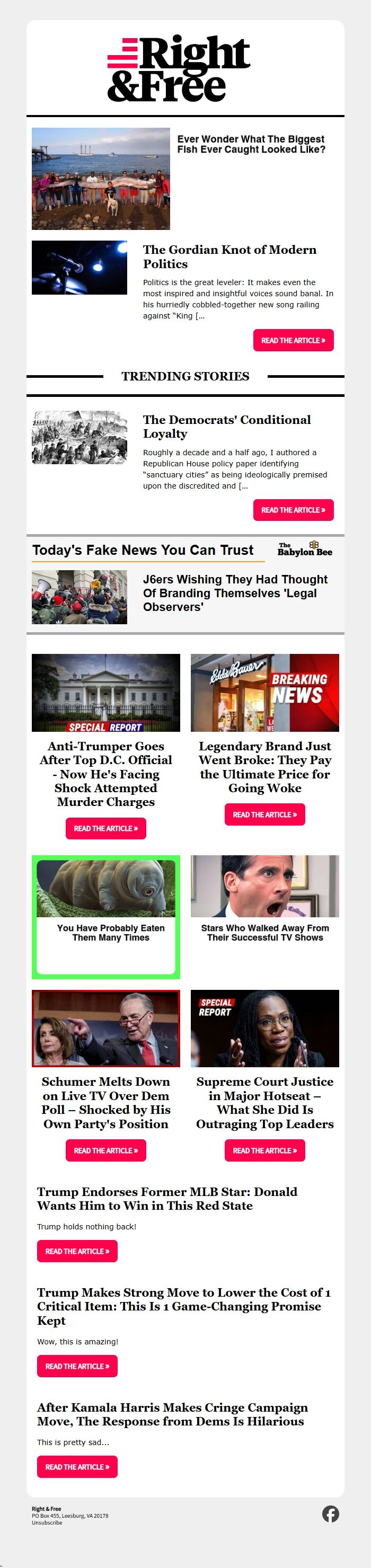This screenshot has height=1568, width=371.
Task: Read the article on Anti-Trumper D.C. Official
Action: tap(105, 828)
